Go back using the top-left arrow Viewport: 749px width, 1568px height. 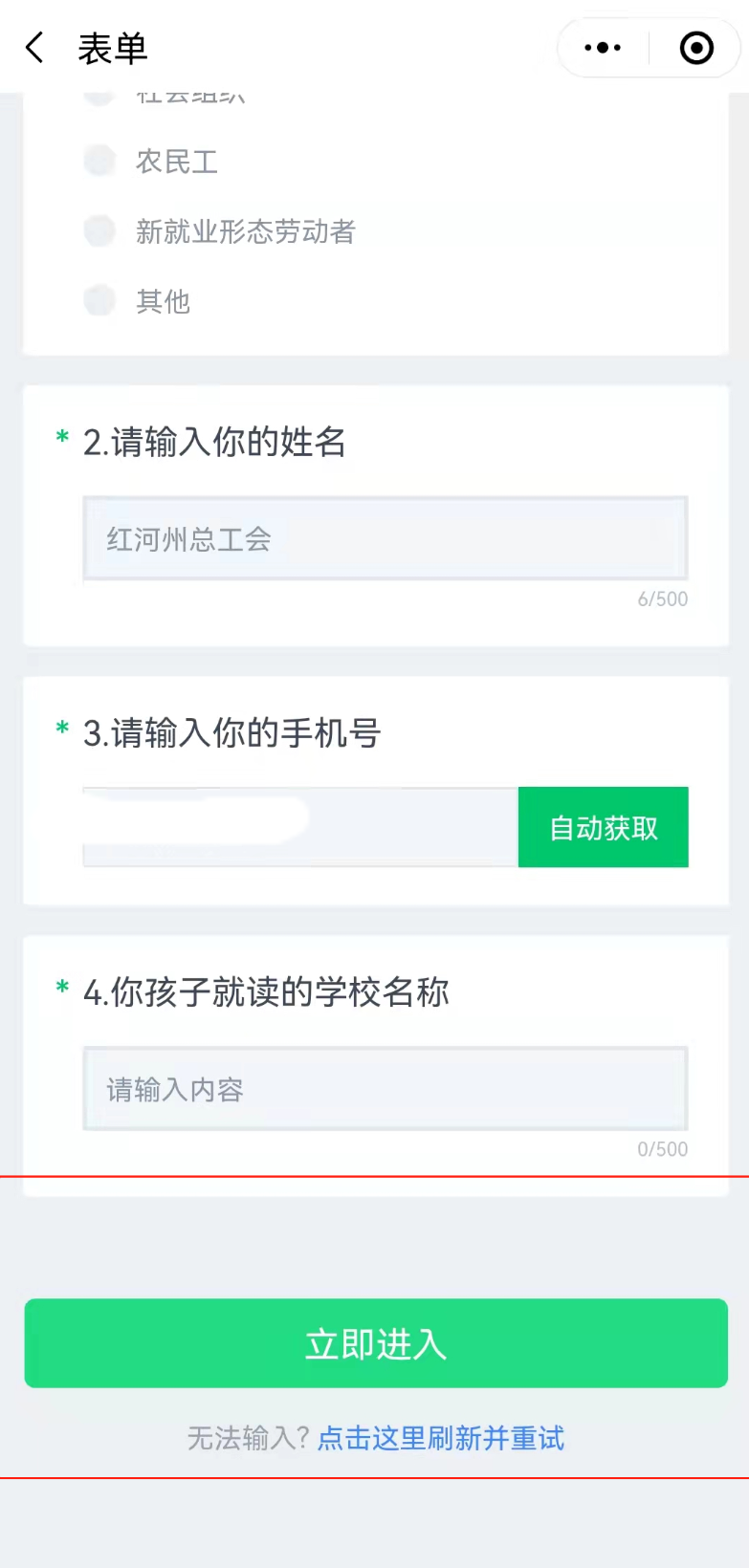[x=35, y=47]
